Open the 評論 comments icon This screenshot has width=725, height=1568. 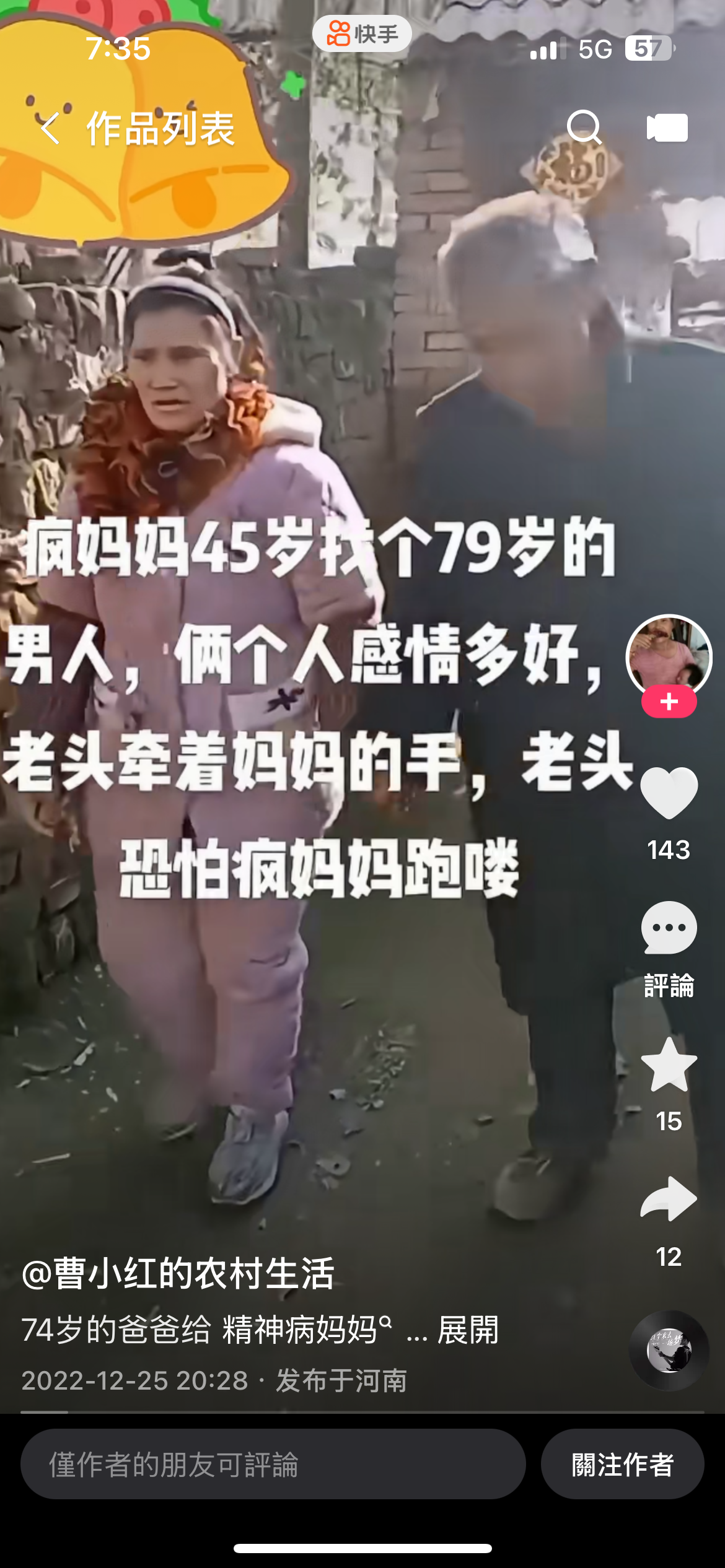[x=669, y=927]
